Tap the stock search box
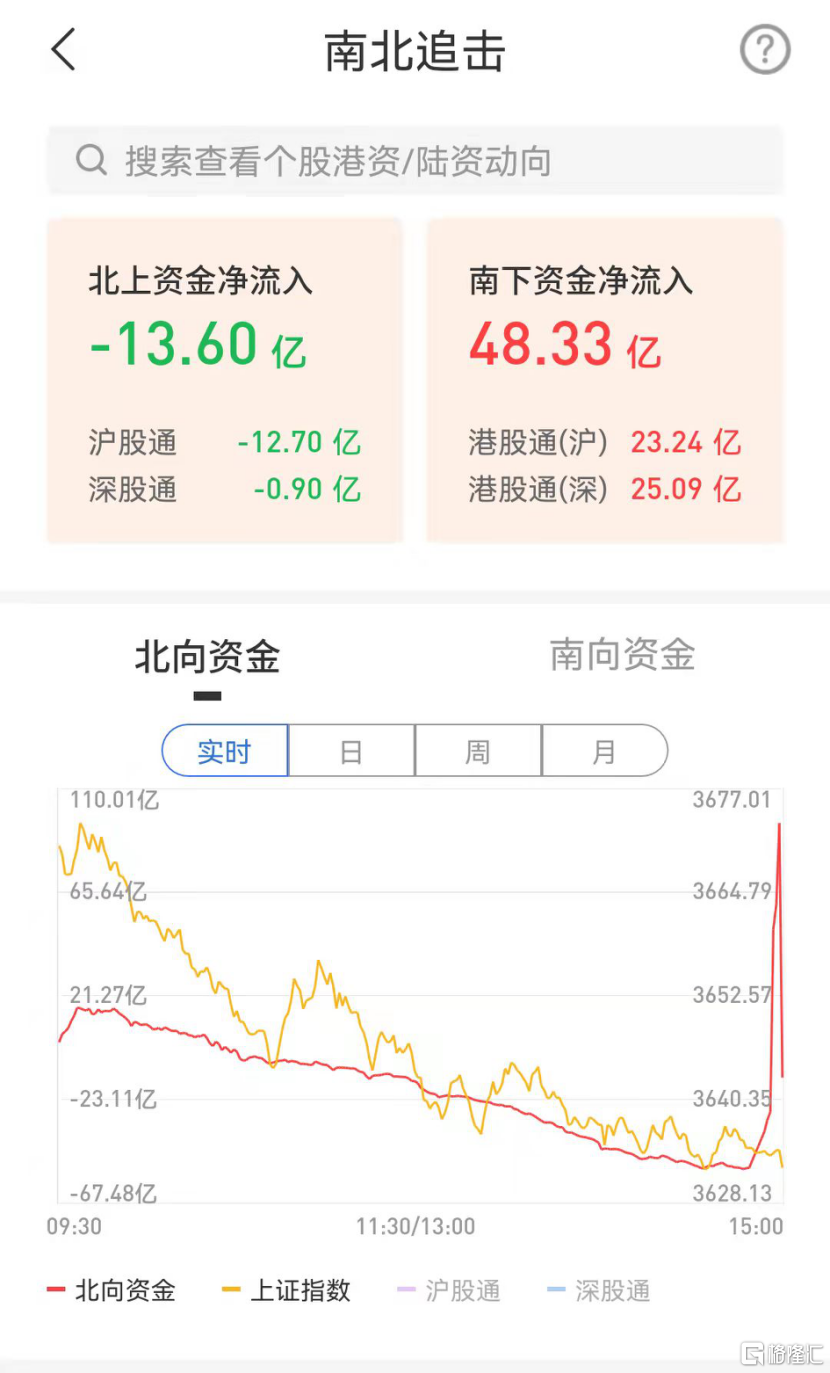 pyautogui.click(x=415, y=161)
